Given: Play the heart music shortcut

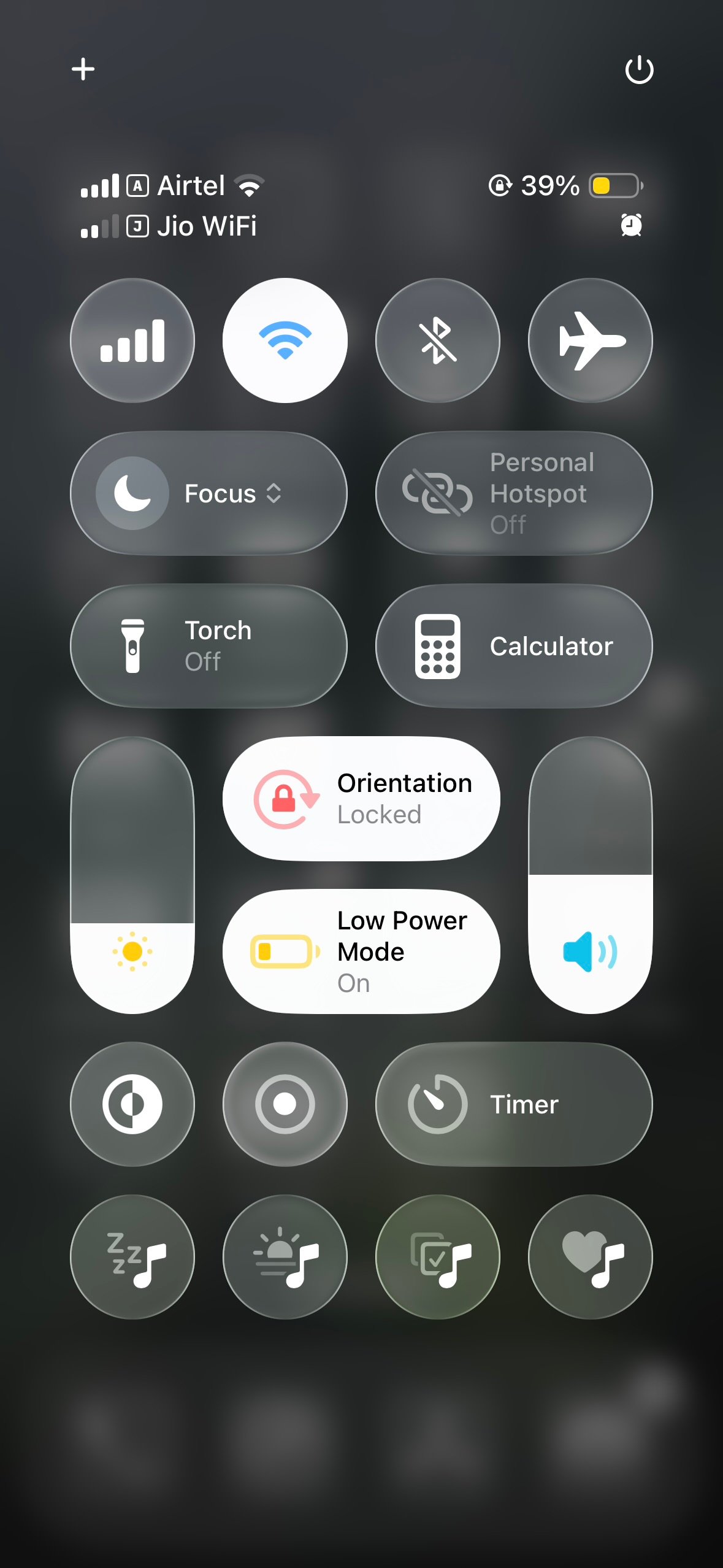Looking at the screenshot, I should [x=590, y=1256].
